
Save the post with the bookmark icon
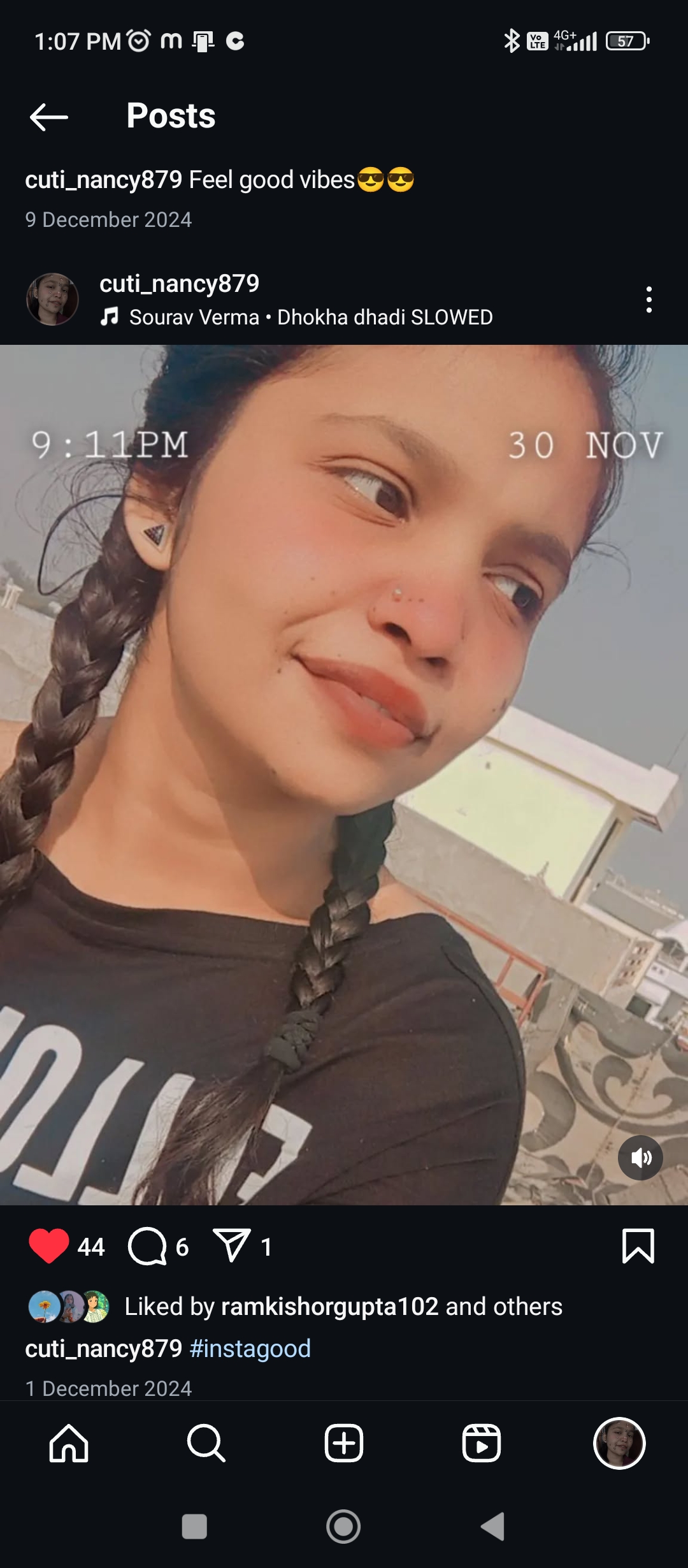click(x=638, y=1245)
